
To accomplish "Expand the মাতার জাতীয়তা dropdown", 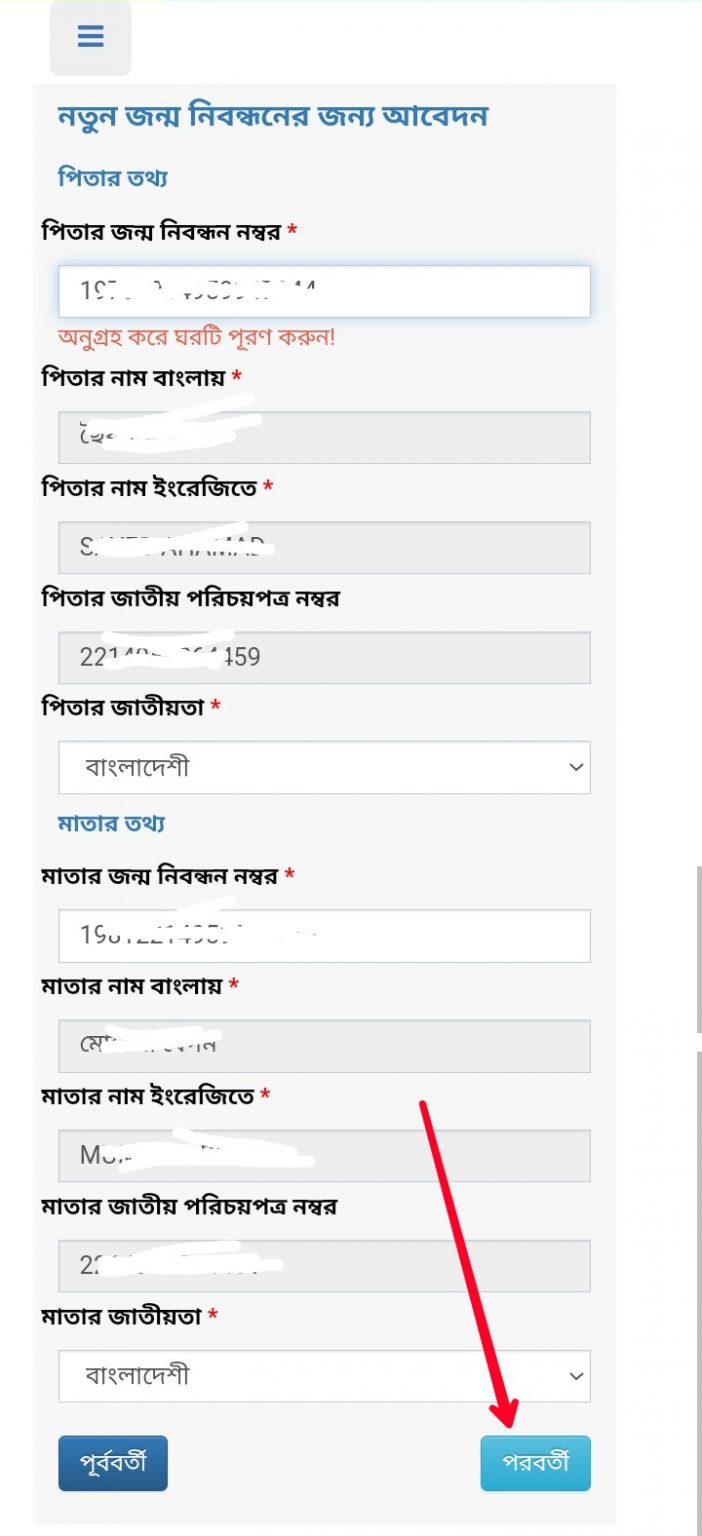I will (x=324, y=1376).
